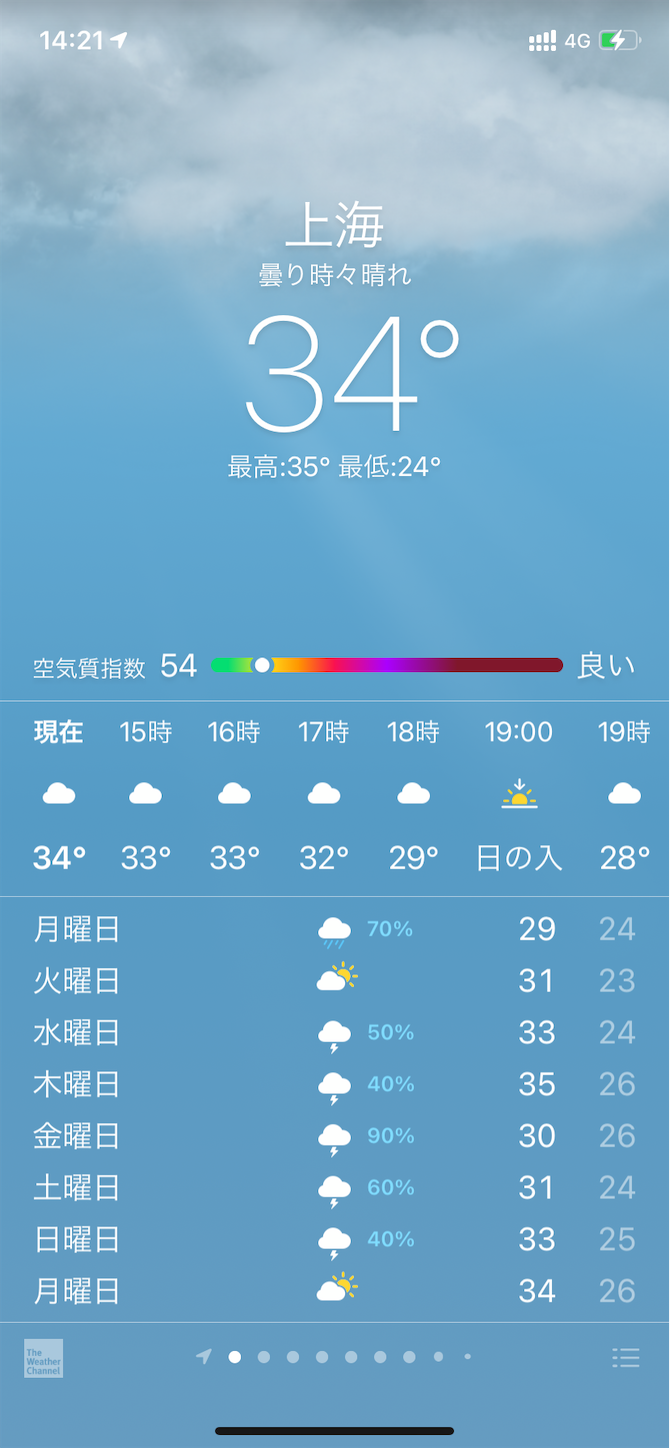Open the city list icon
Screen dimensions: 670x1448
626,1357
